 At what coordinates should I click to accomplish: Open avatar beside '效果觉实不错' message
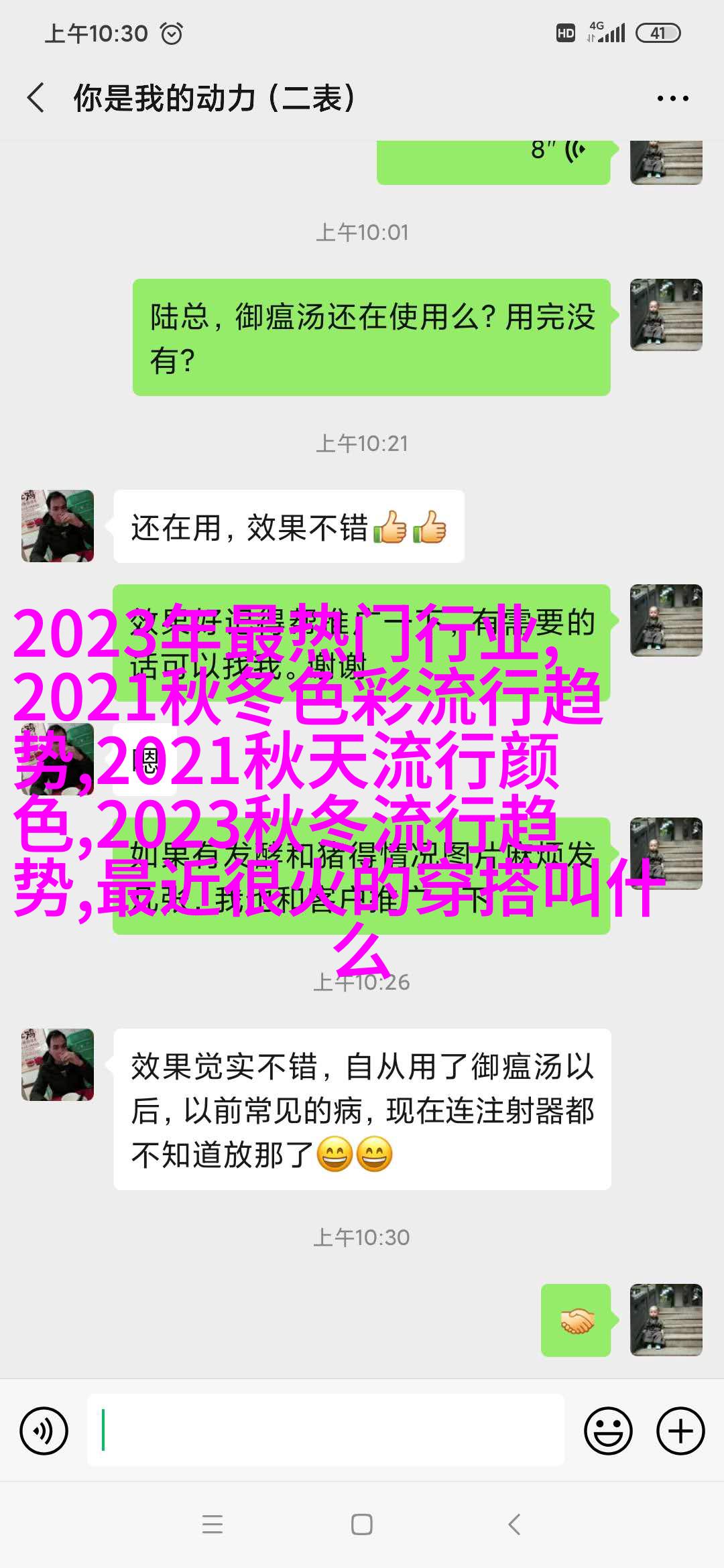[x=58, y=1065]
